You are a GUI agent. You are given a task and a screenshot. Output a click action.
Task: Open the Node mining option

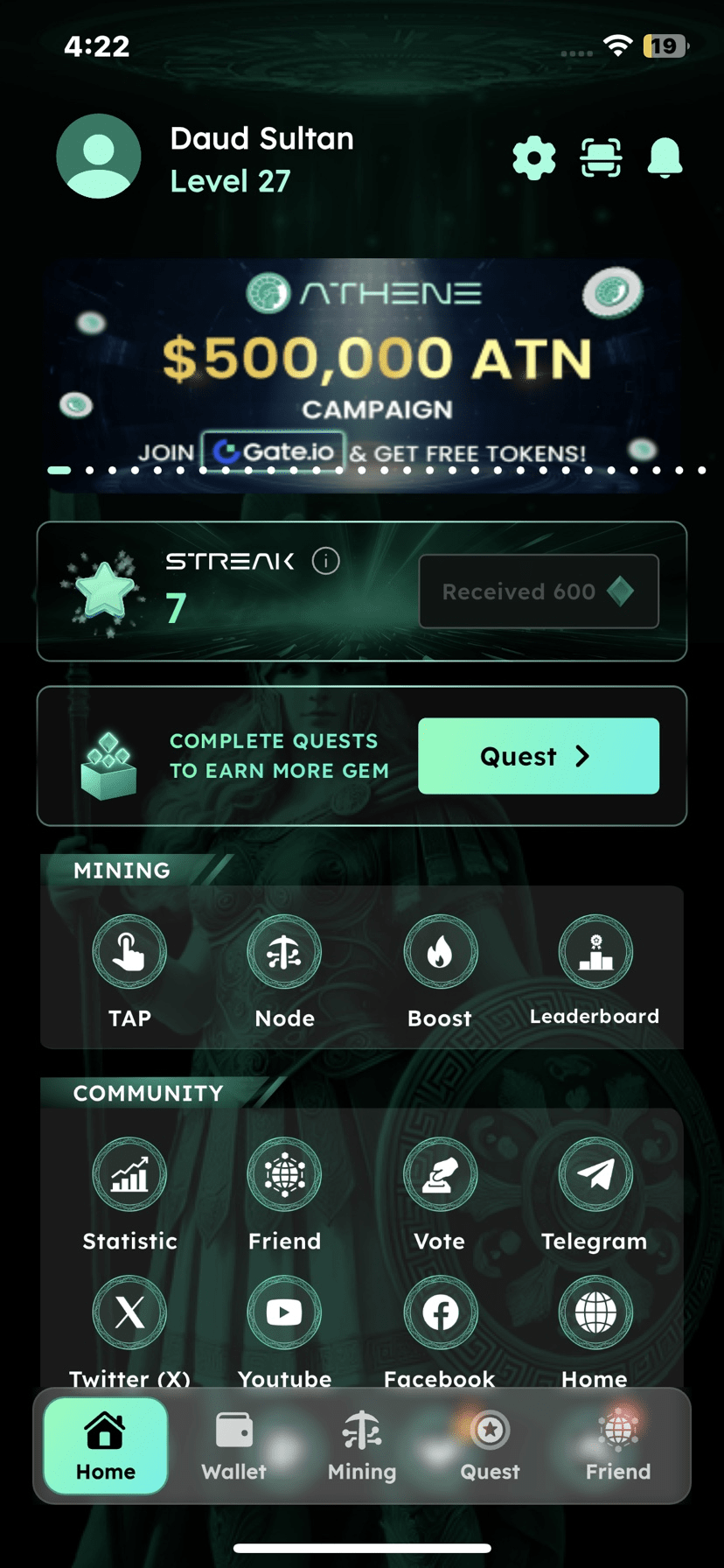(x=284, y=952)
